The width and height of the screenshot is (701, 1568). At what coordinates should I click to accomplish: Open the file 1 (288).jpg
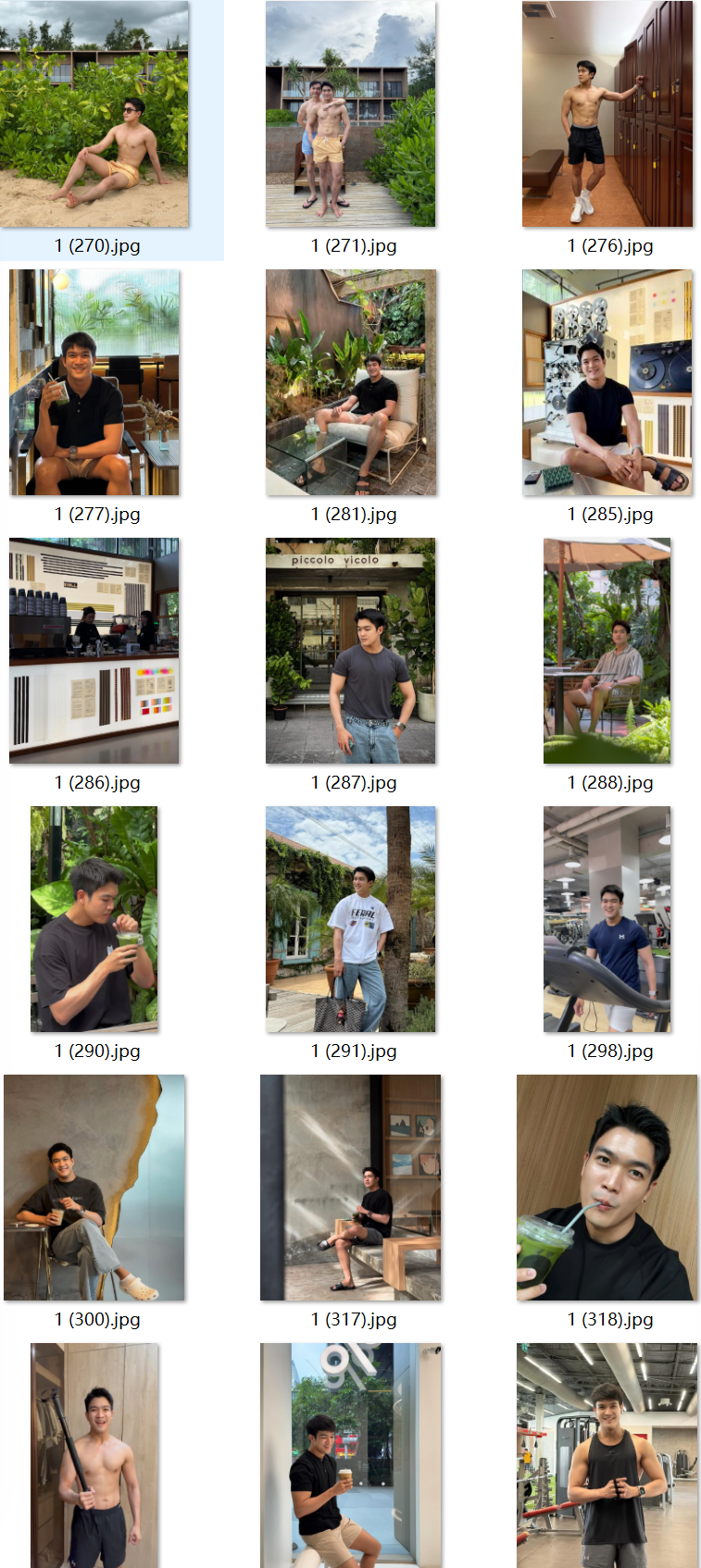pyautogui.click(x=607, y=651)
